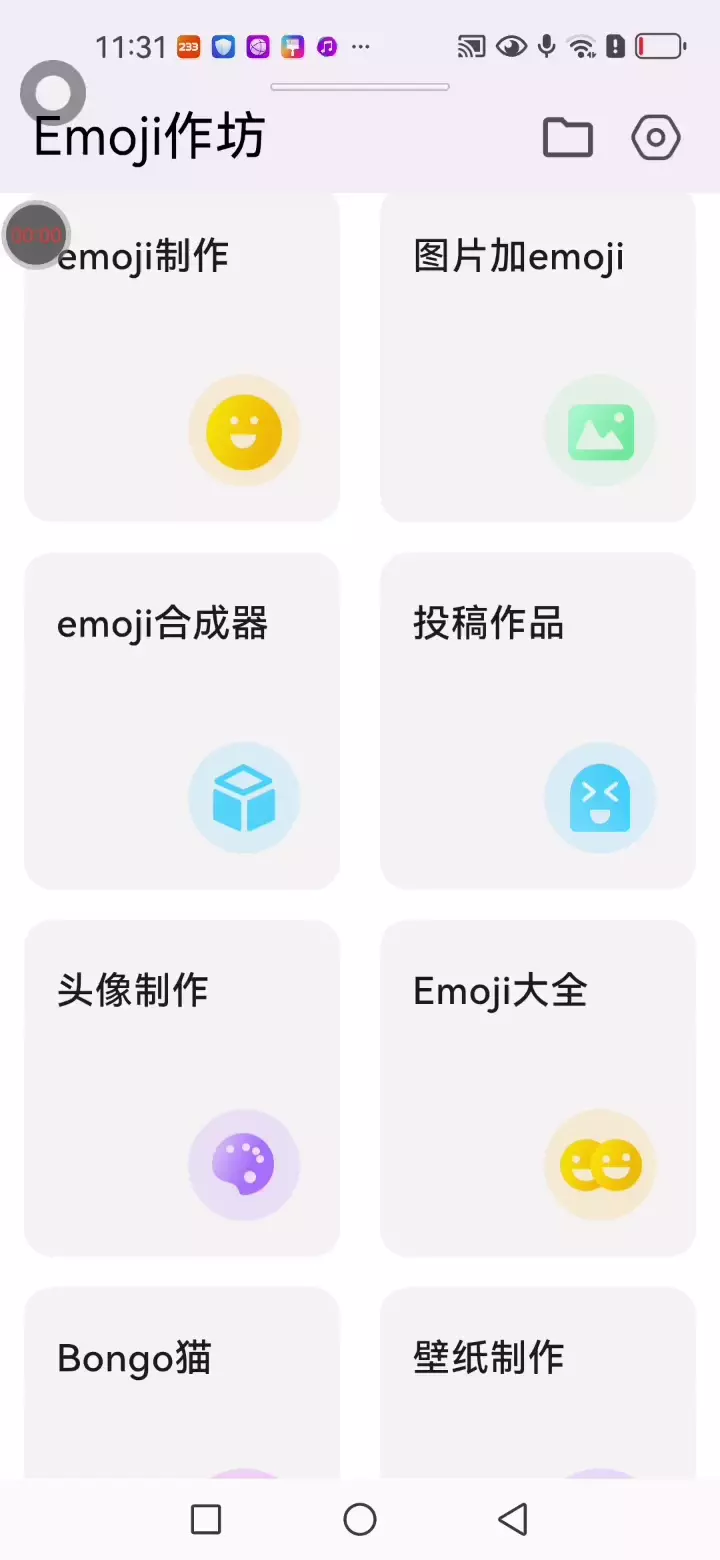Launch the emoji合成器 tool
720x1560 pixels.
pos(182,721)
